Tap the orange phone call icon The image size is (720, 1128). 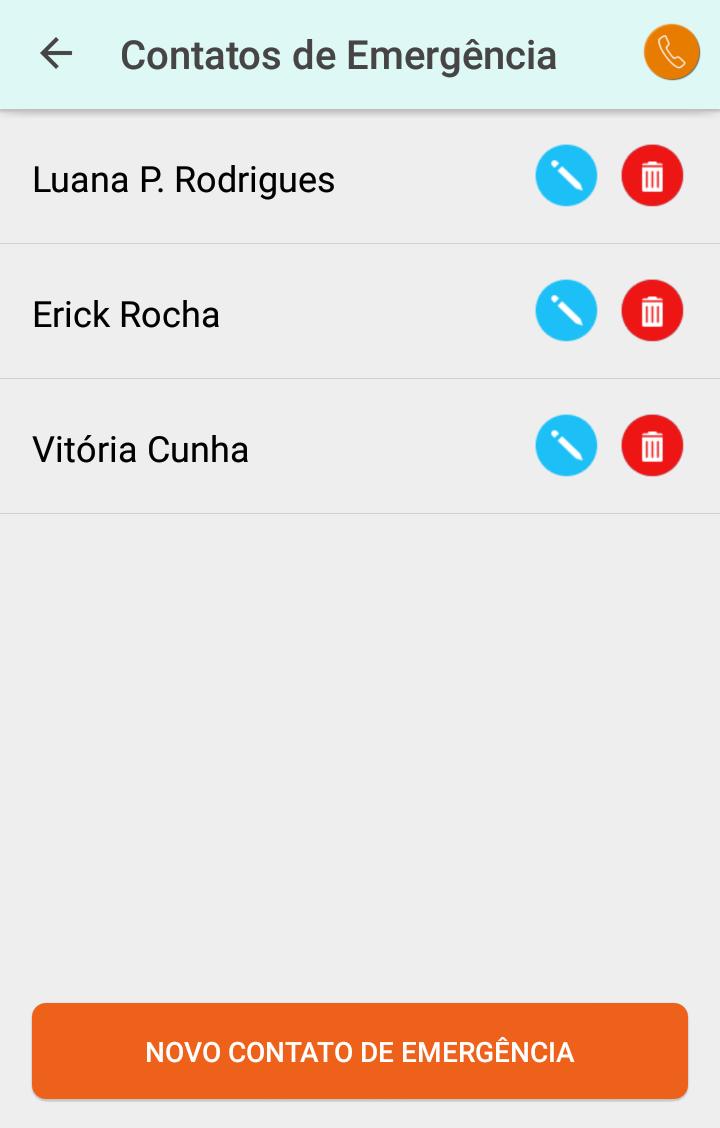pos(671,53)
